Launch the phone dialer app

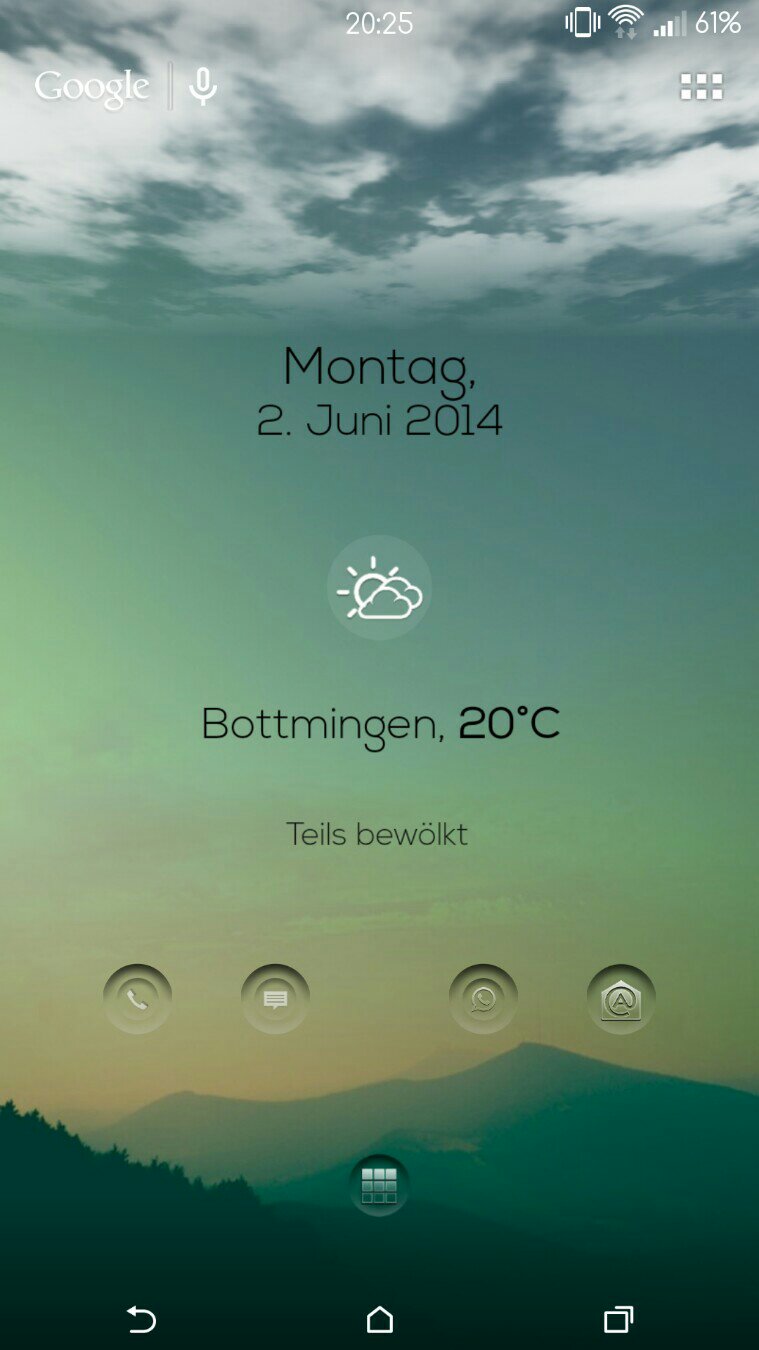click(x=137, y=999)
